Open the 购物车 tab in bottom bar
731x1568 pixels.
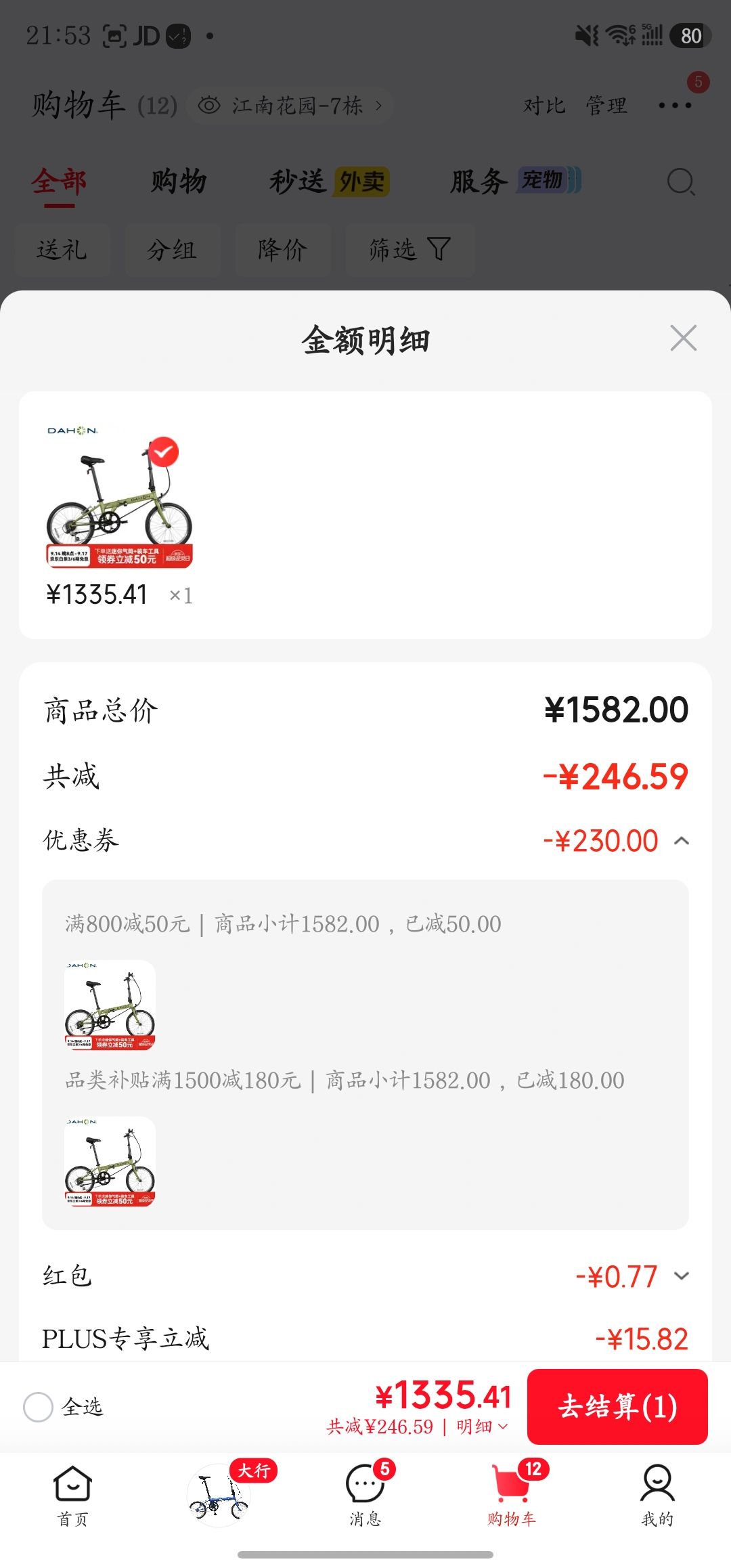[x=512, y=1496]
